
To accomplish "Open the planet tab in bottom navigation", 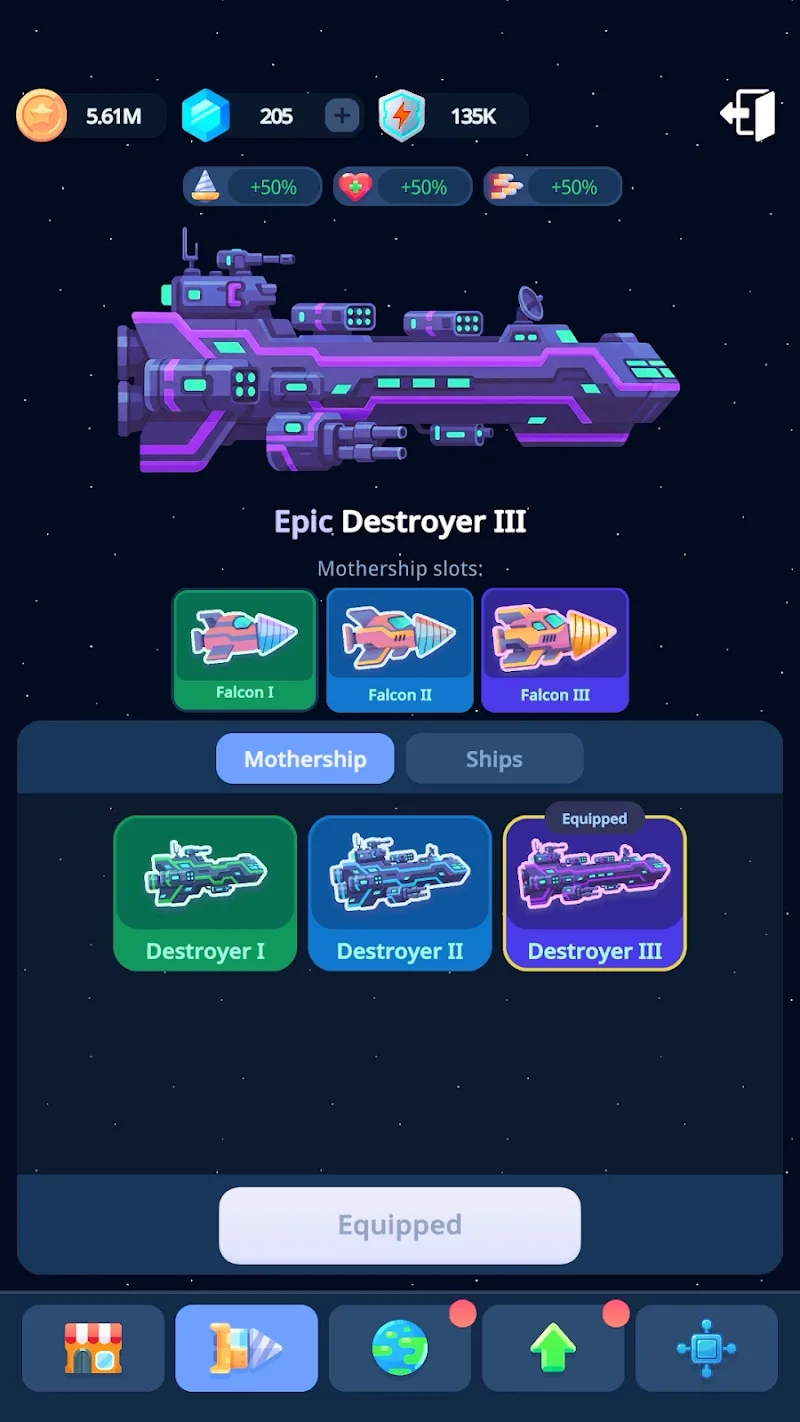I will point(400,1348).
